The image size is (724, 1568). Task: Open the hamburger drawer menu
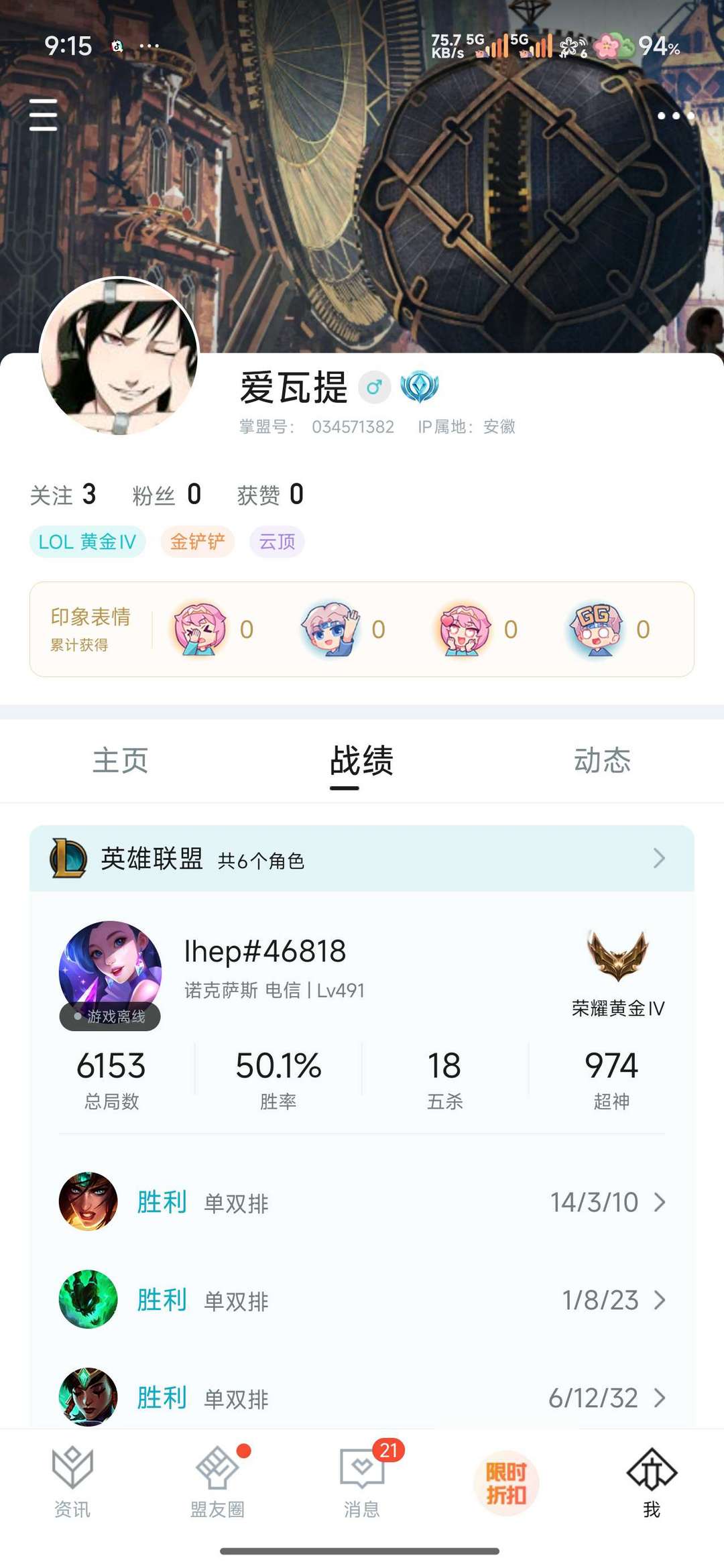(x=44, y=115)
